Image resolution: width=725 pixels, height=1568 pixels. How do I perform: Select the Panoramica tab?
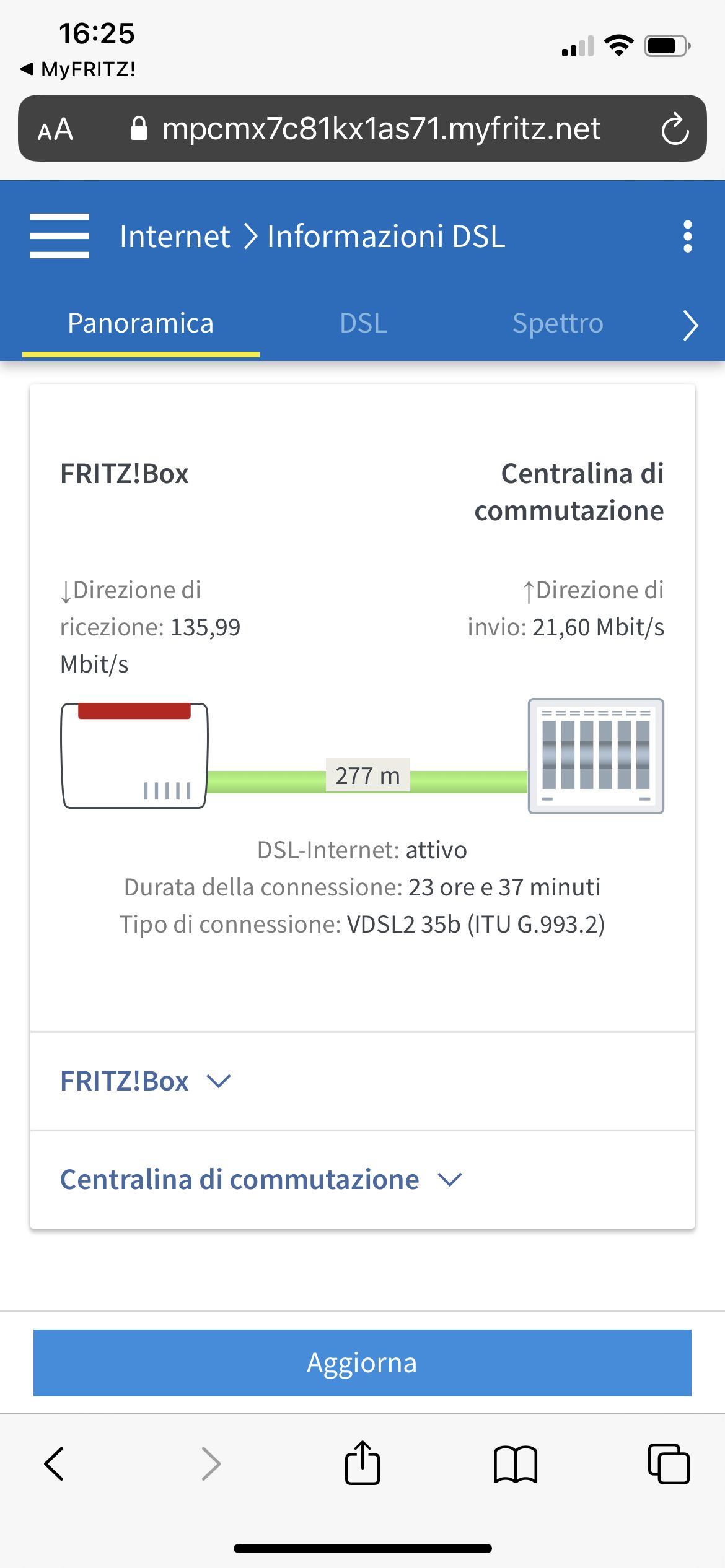coord(141,323)
